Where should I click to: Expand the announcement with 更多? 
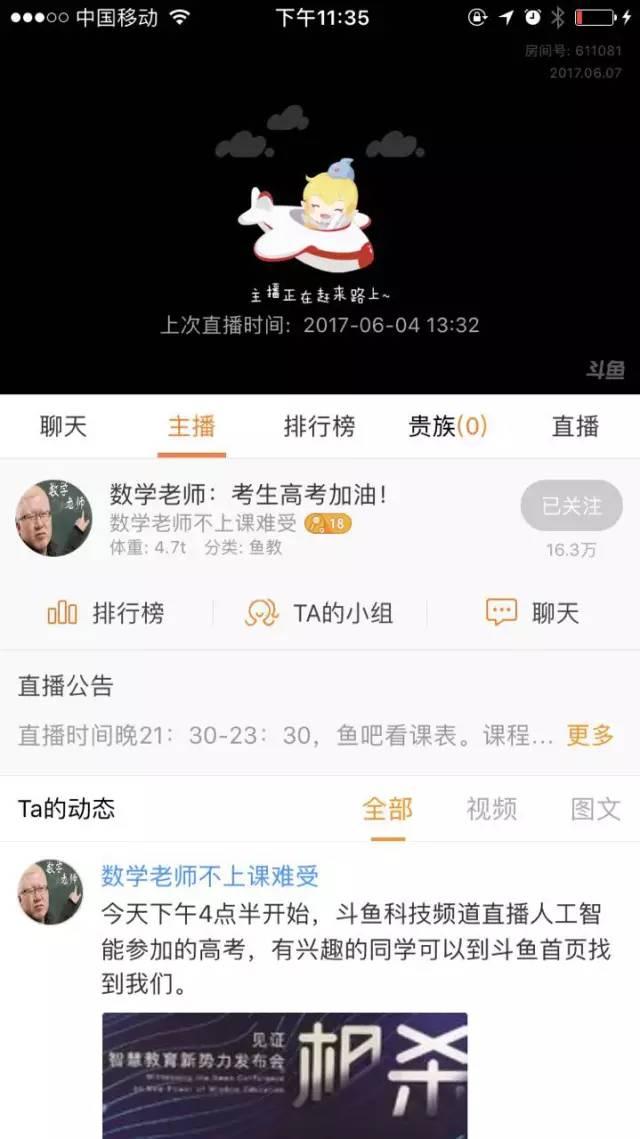[x=590, y=735]
